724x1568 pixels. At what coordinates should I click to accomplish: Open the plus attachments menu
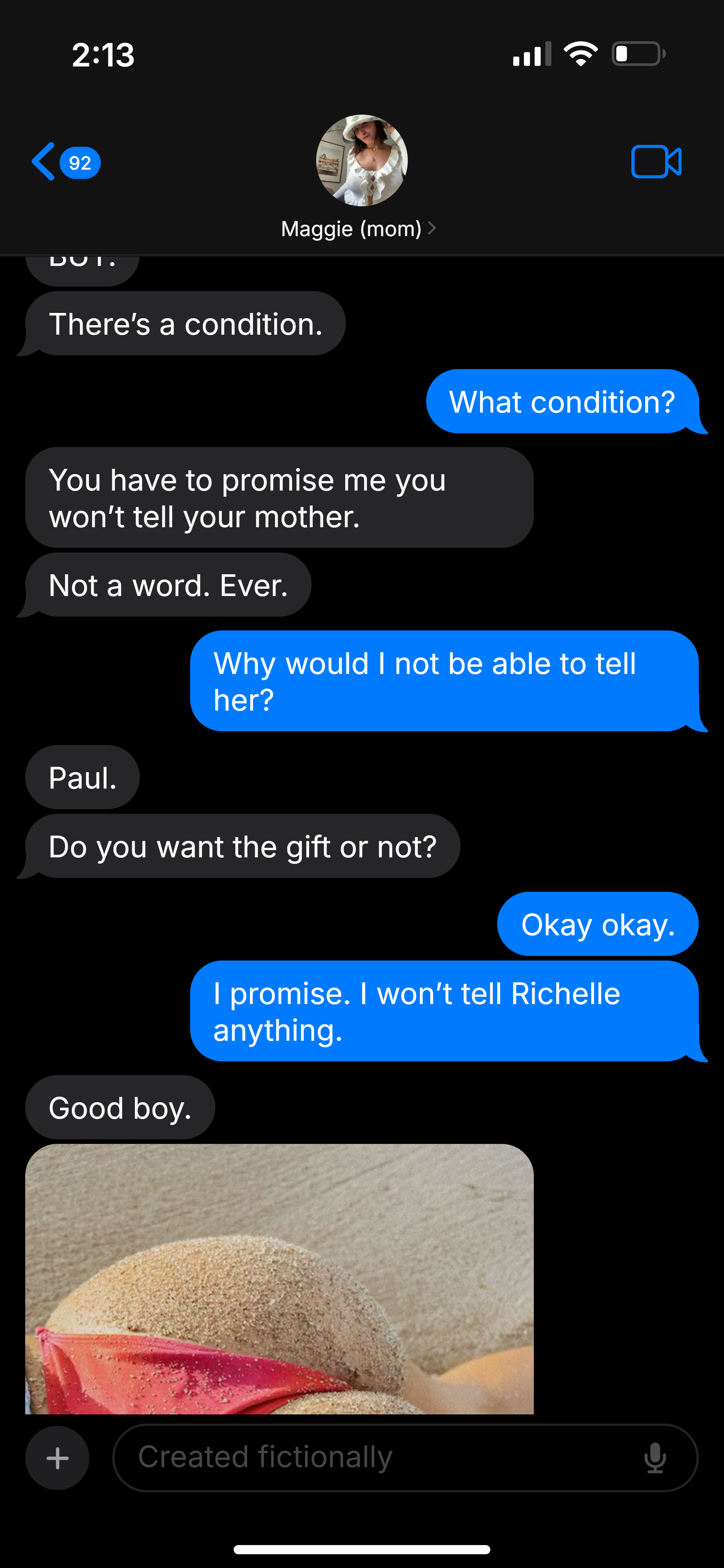tap(57, 1458)
